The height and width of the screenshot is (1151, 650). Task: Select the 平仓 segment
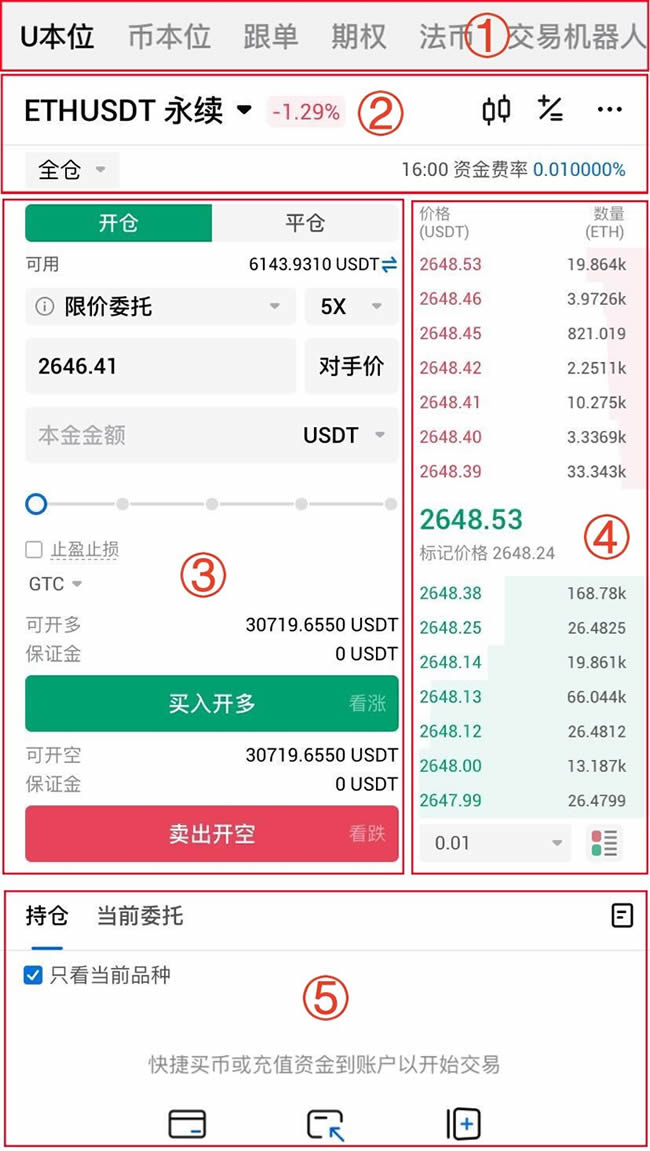[305, 223]
